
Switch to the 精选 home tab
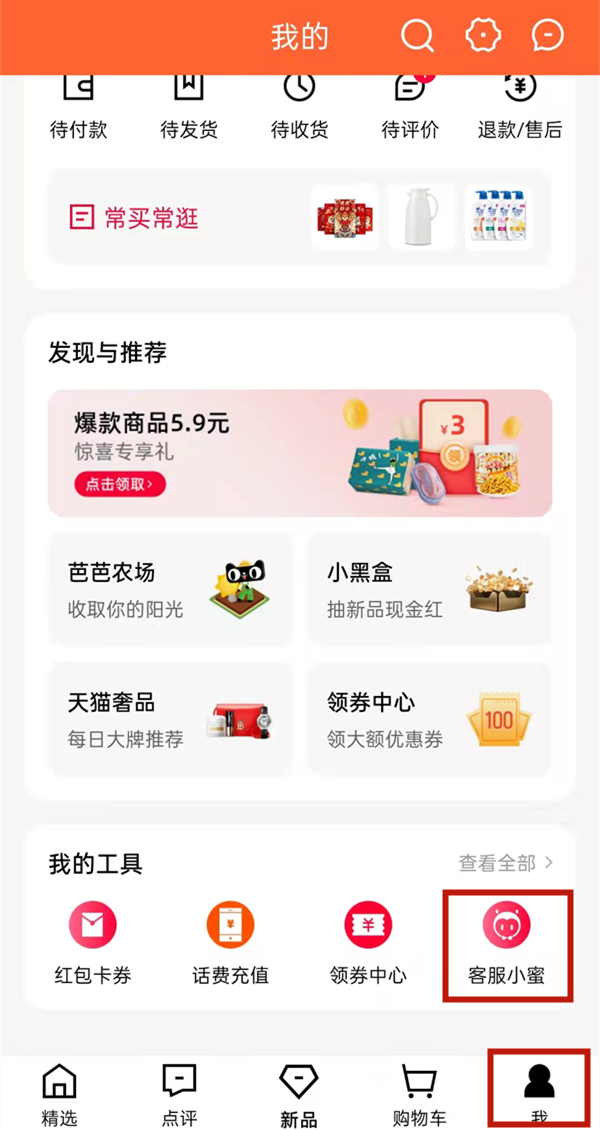coord(59,1094)
